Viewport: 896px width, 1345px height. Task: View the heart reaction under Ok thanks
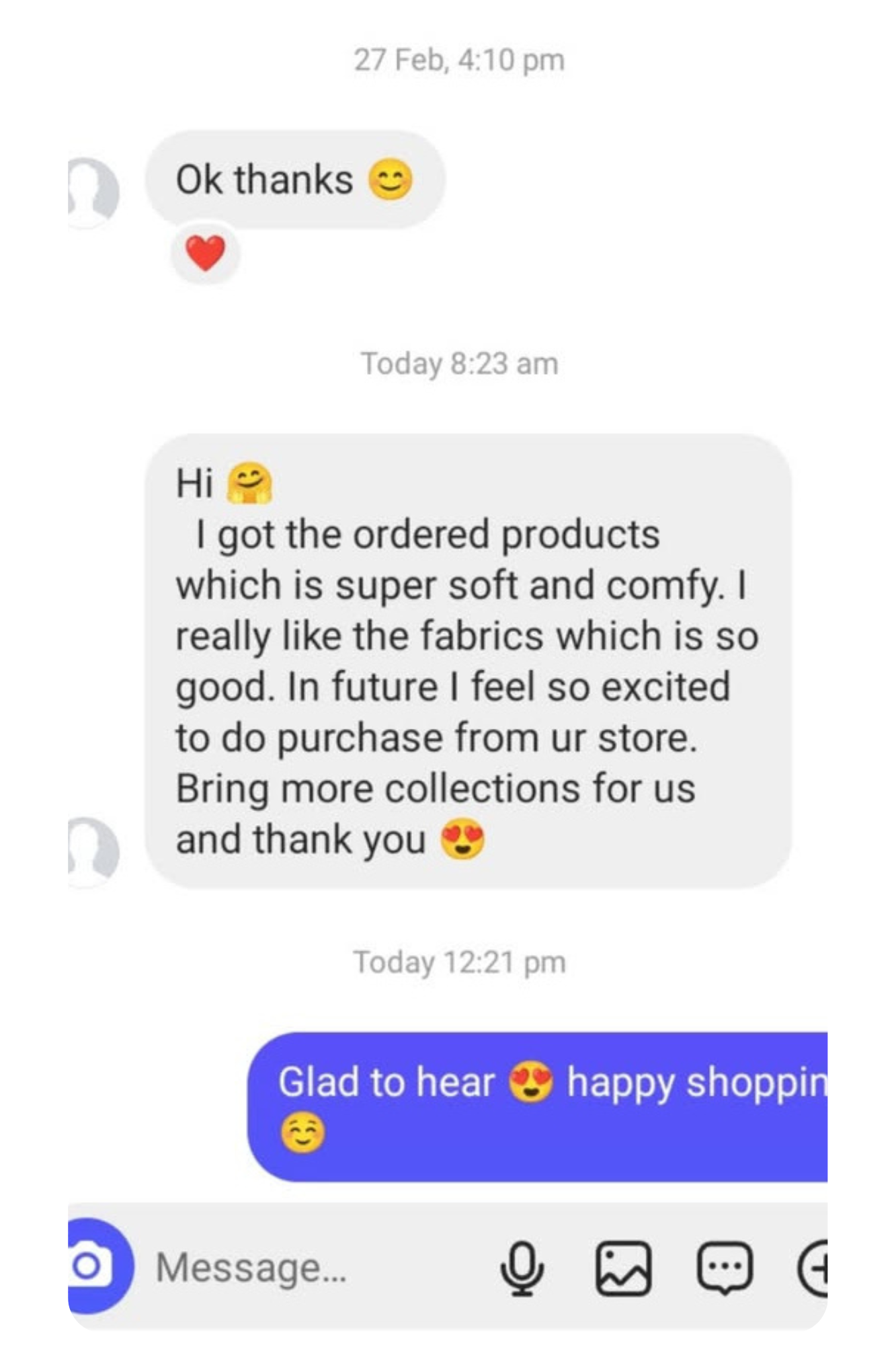pos(205,254)
